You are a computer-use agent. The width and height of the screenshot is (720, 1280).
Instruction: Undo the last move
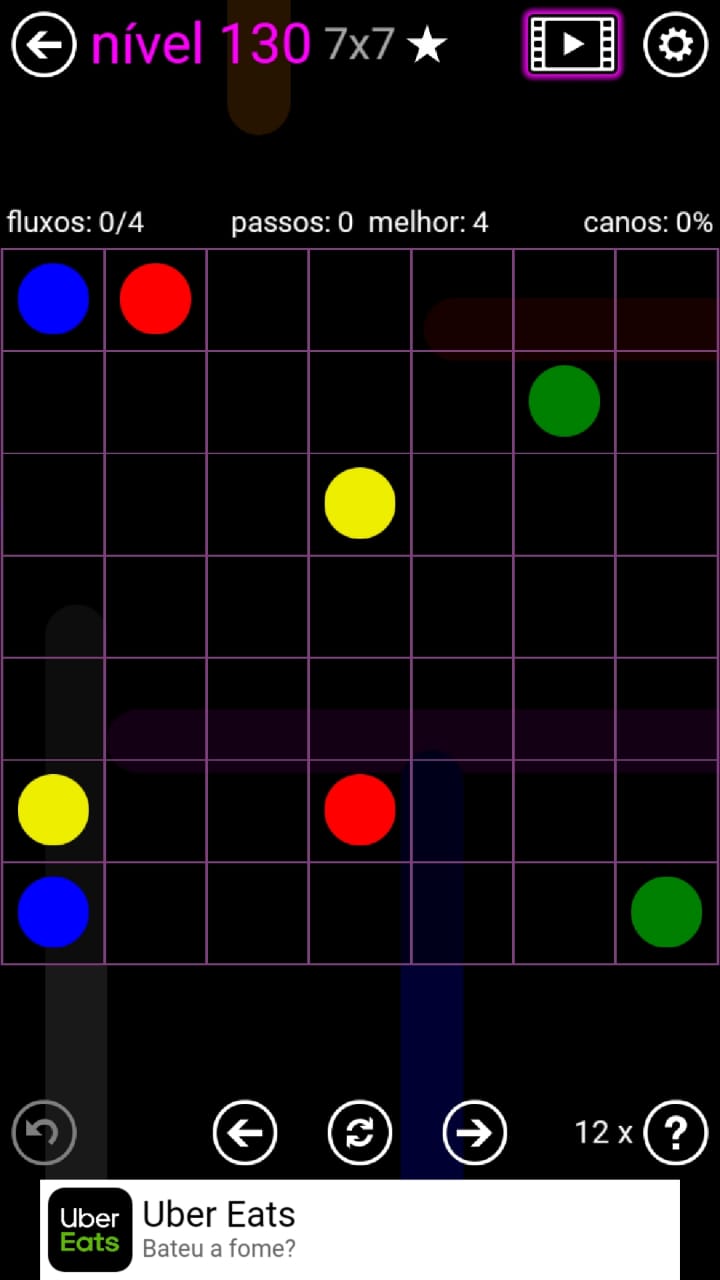pyautogui.click(x=44, y=1133)
